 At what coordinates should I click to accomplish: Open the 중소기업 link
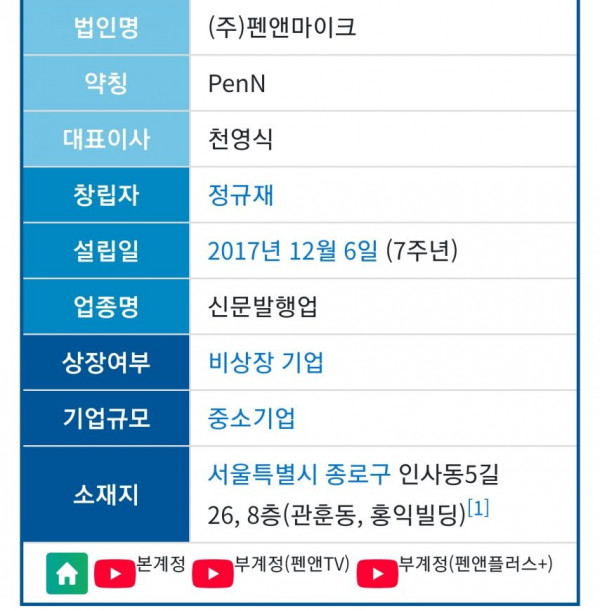point(251,418)
